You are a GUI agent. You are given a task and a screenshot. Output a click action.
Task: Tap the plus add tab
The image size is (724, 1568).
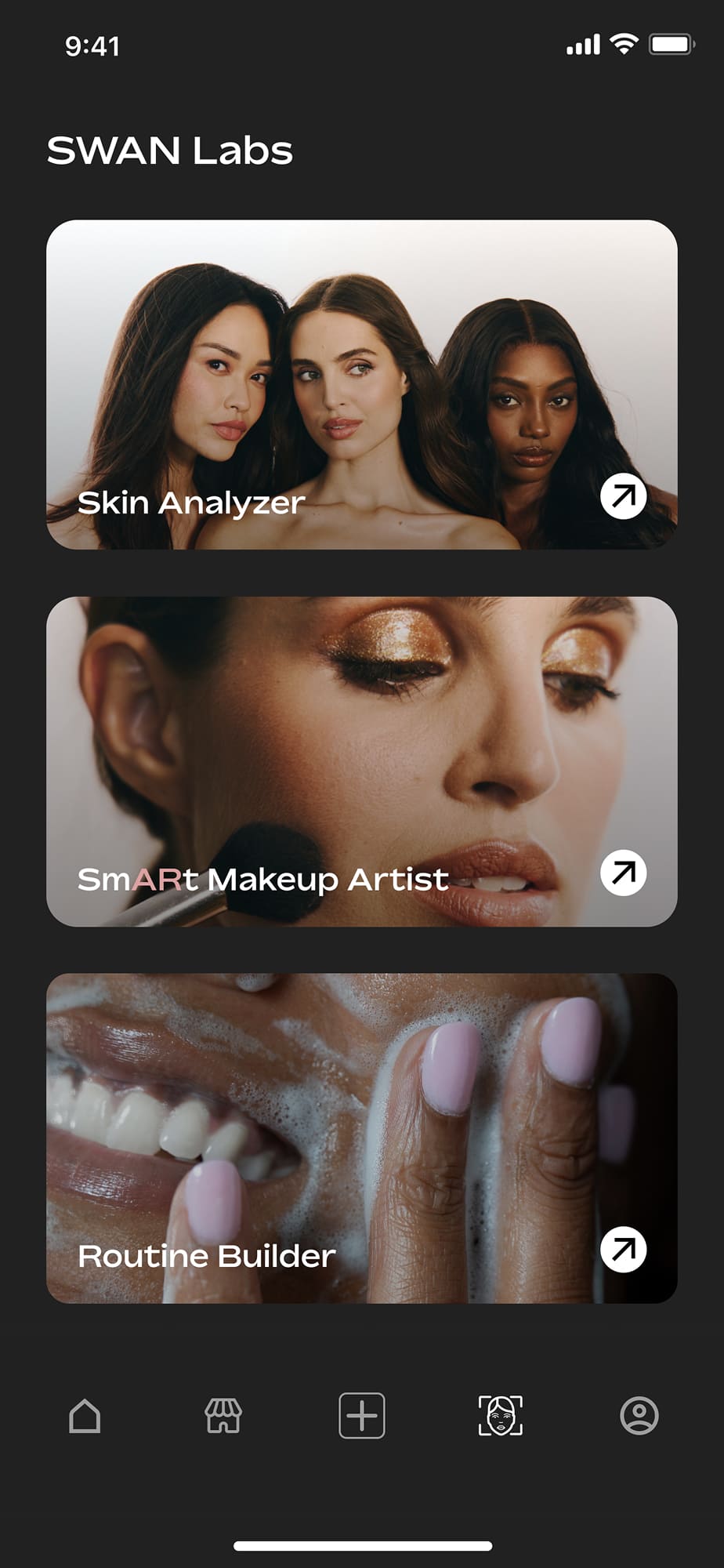[361, 1416]
